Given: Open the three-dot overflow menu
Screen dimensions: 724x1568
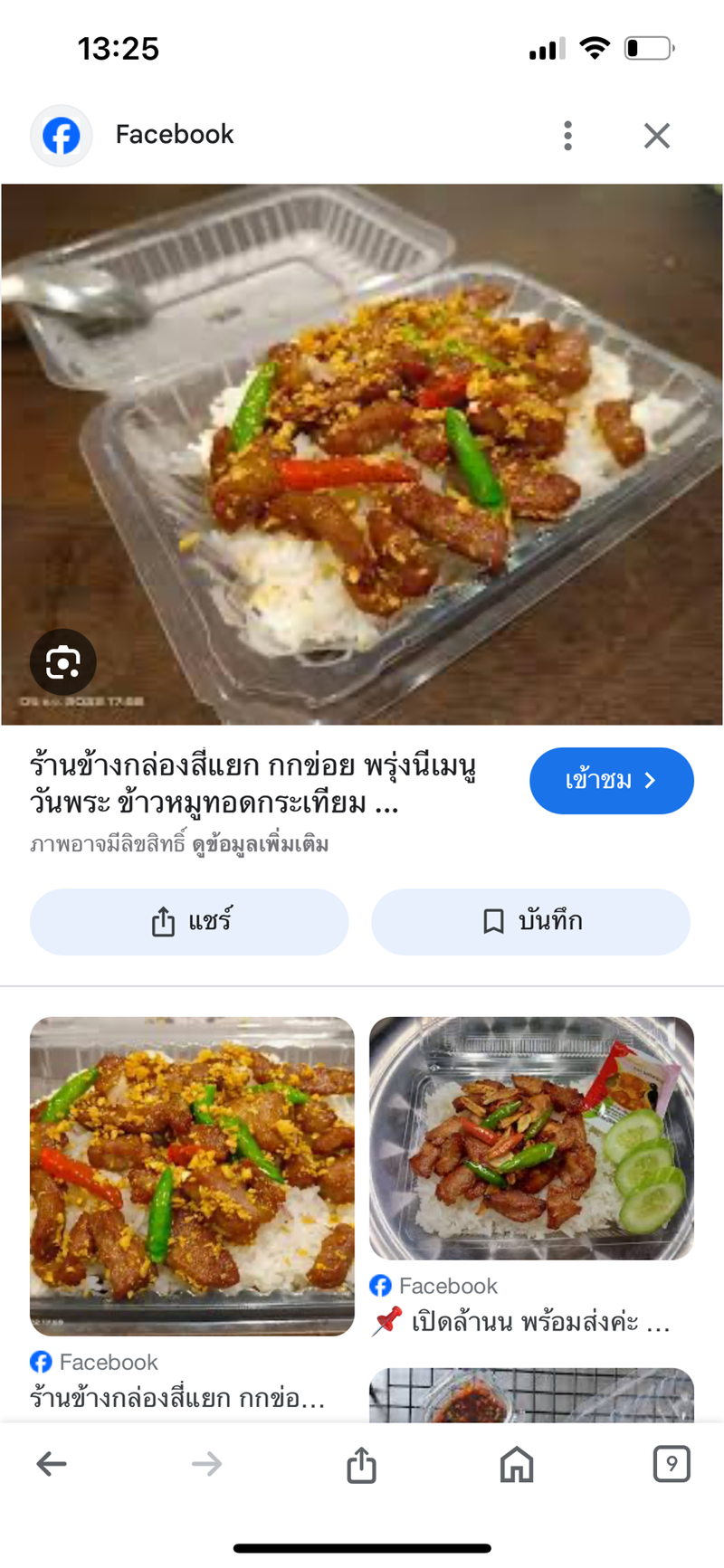Looking at the screenshot, I should pos(567,135).
